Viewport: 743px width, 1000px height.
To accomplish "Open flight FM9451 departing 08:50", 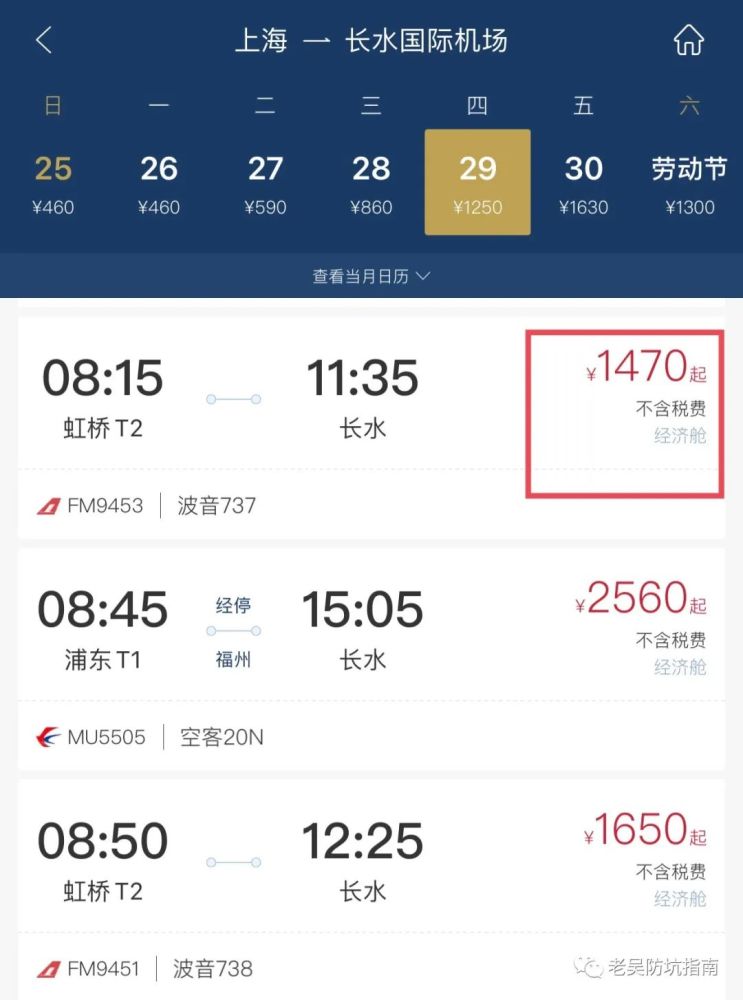I will point(371,889).
